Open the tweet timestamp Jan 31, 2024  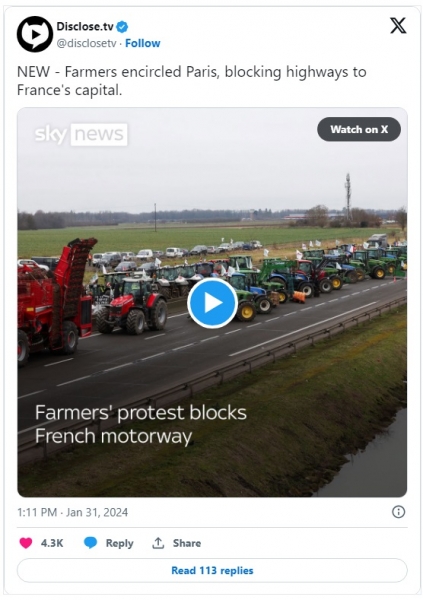(x=72, y=512)
